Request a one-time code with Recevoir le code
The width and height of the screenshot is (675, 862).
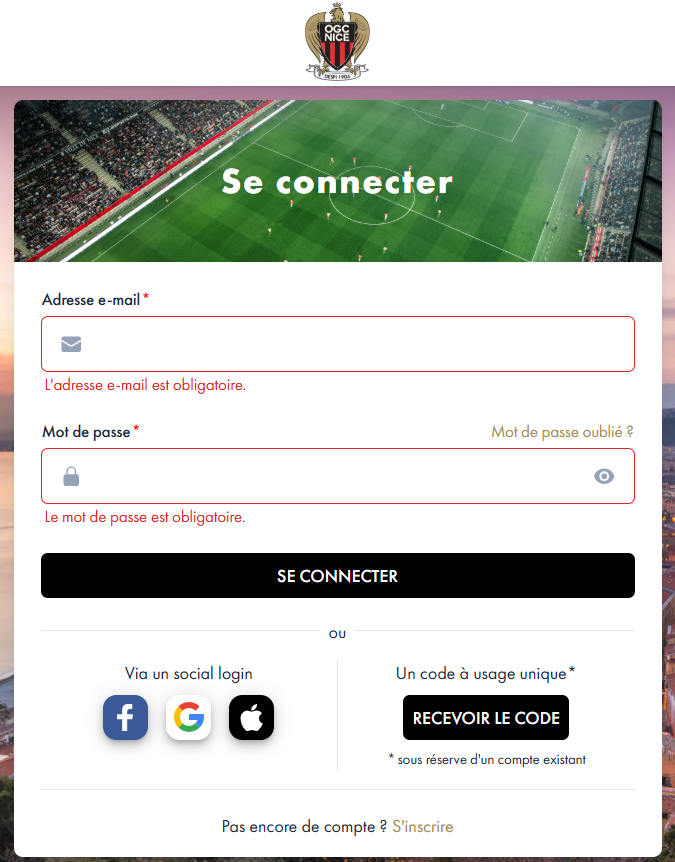[x=486, y=718]
